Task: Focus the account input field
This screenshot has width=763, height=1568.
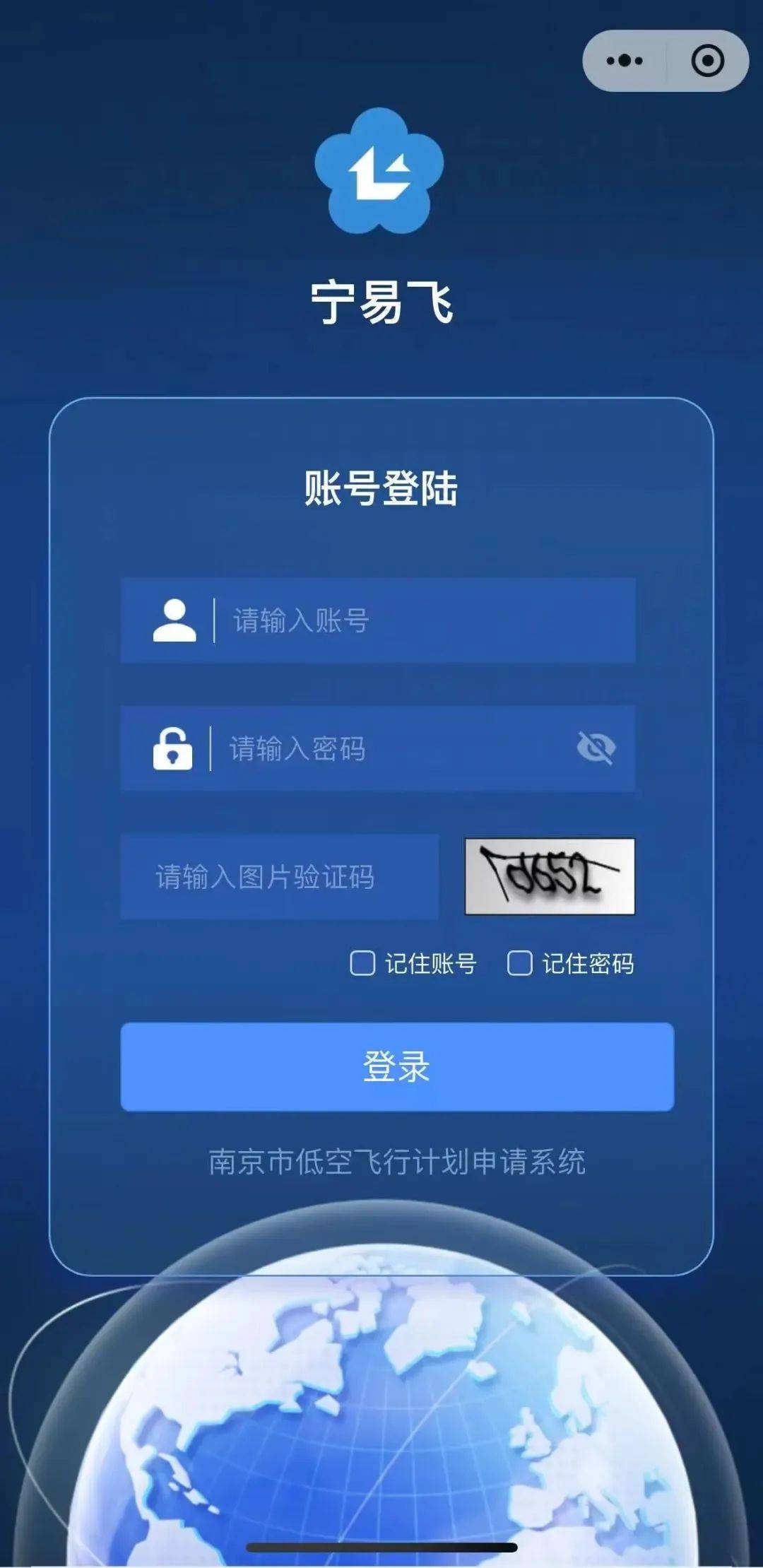Action: coord(424,620)
